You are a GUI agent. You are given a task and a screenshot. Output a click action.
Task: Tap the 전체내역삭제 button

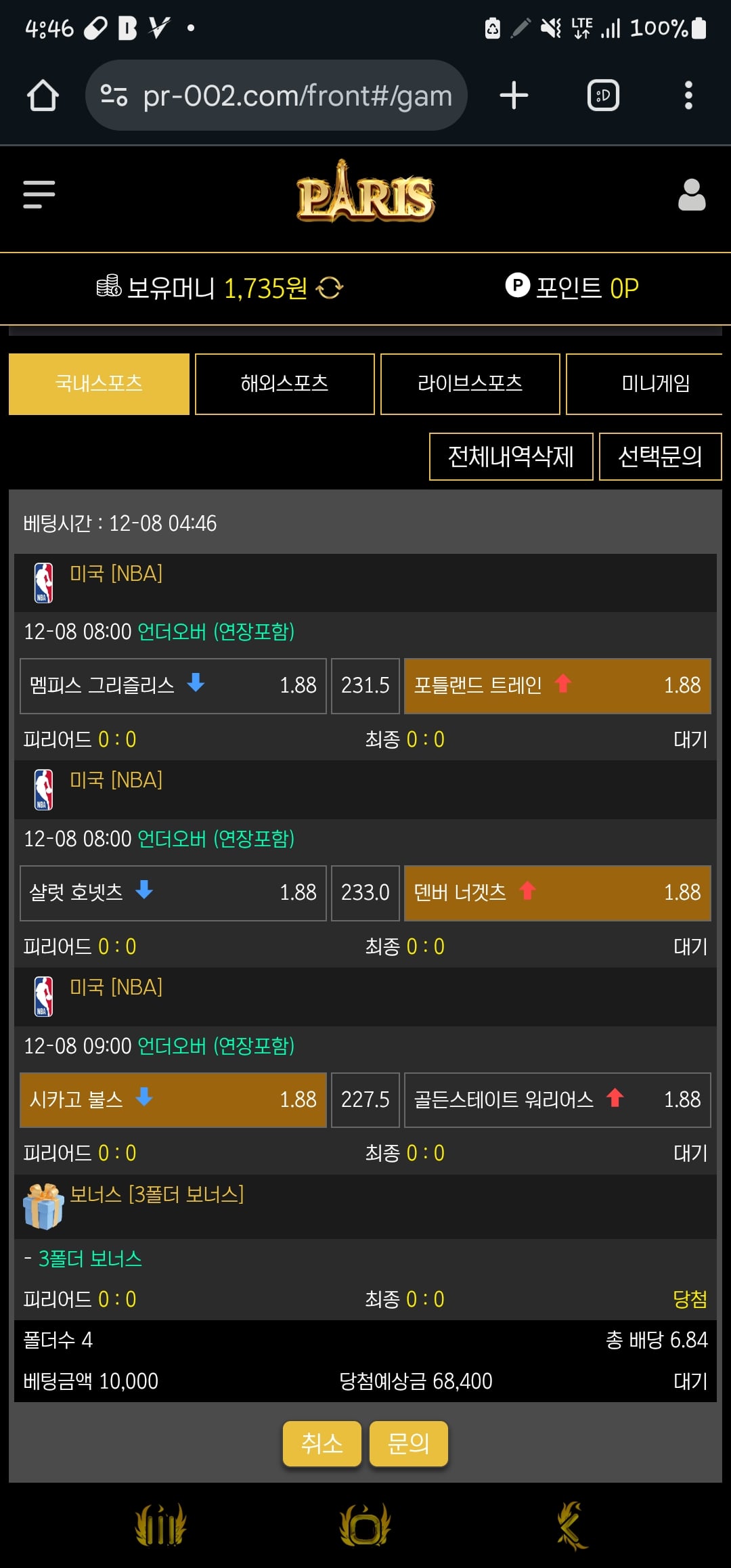coord(511,456)
